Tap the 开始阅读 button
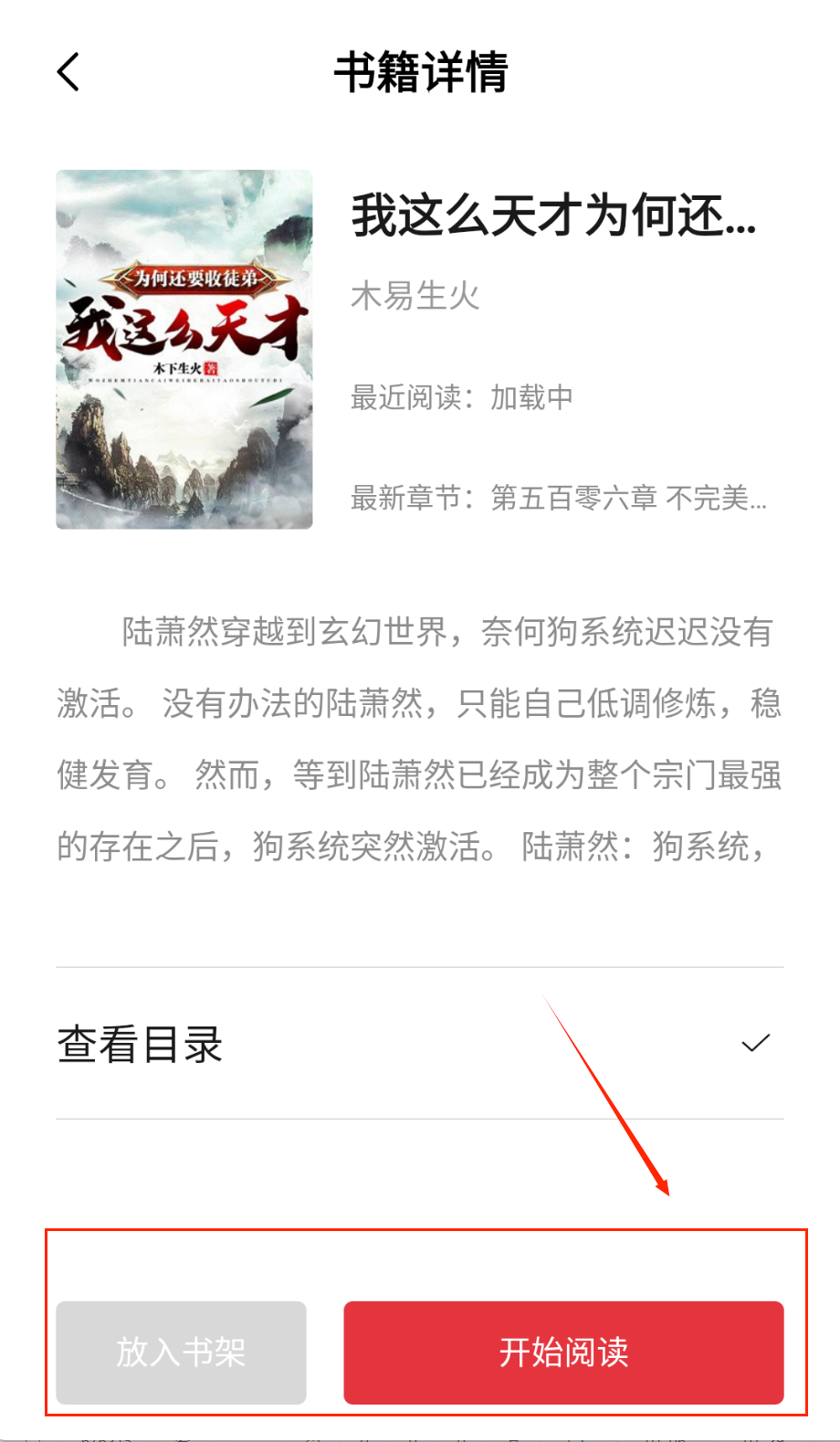This screenshot has height=1442, width=840. pos(563,1353)
